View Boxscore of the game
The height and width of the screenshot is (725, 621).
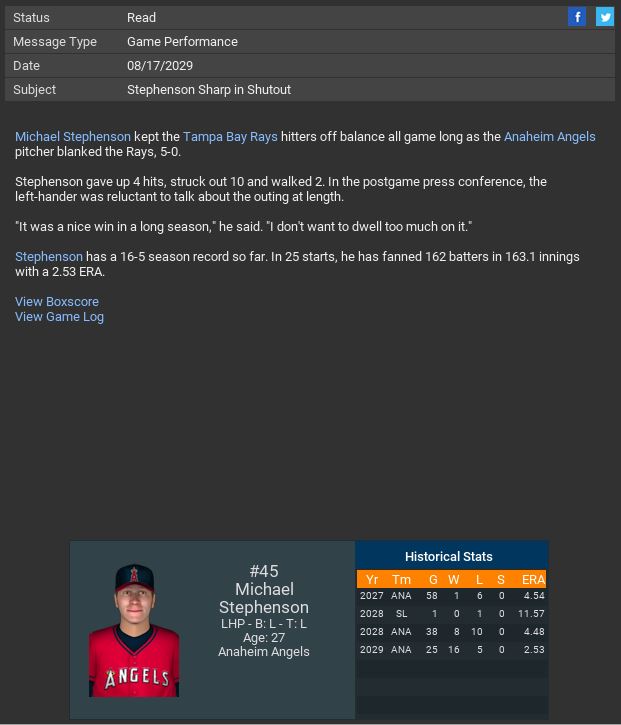pos(57,302)
